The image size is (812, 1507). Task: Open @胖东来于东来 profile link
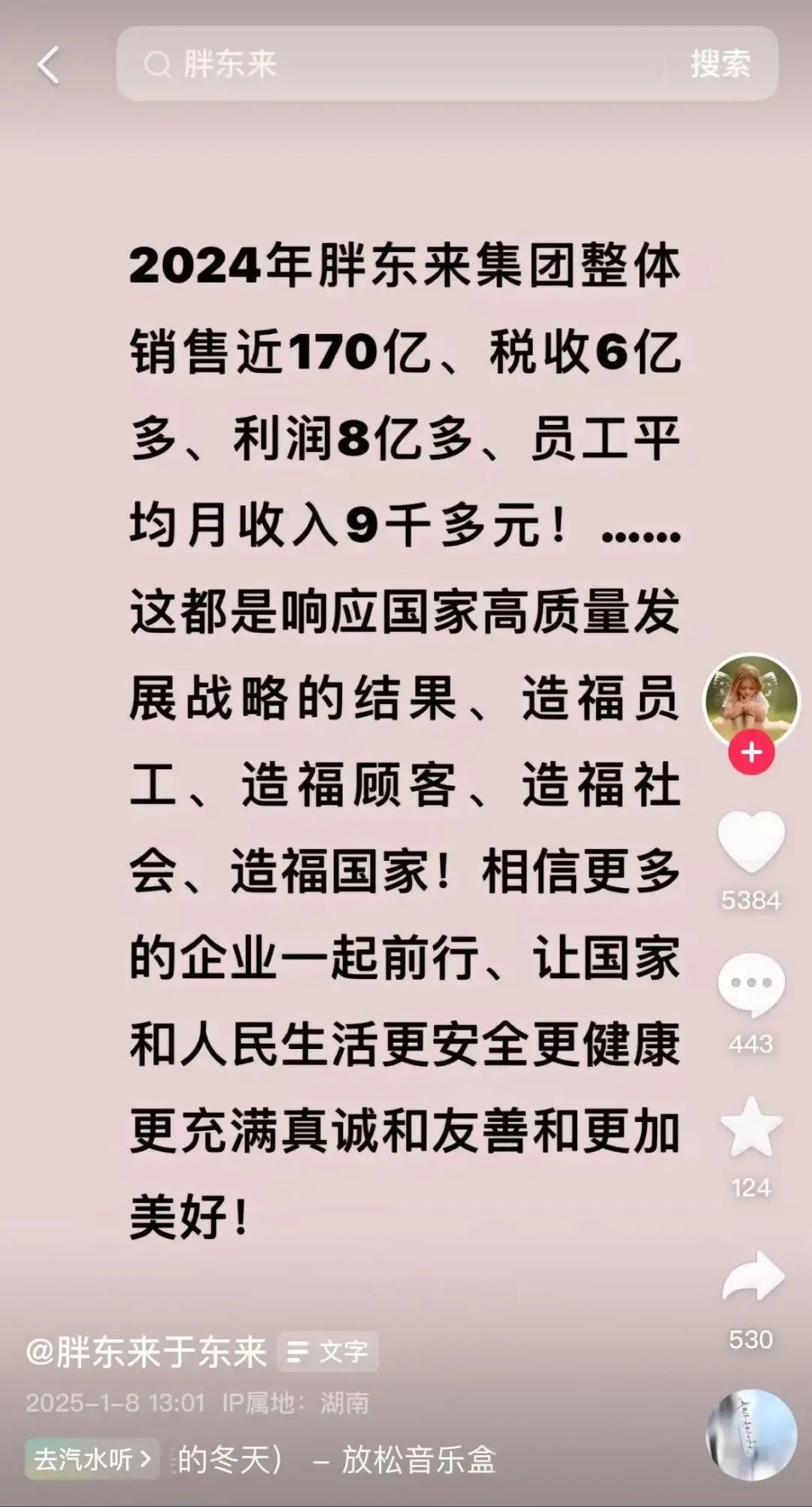pyautogui.click(x=146, y=1352)
